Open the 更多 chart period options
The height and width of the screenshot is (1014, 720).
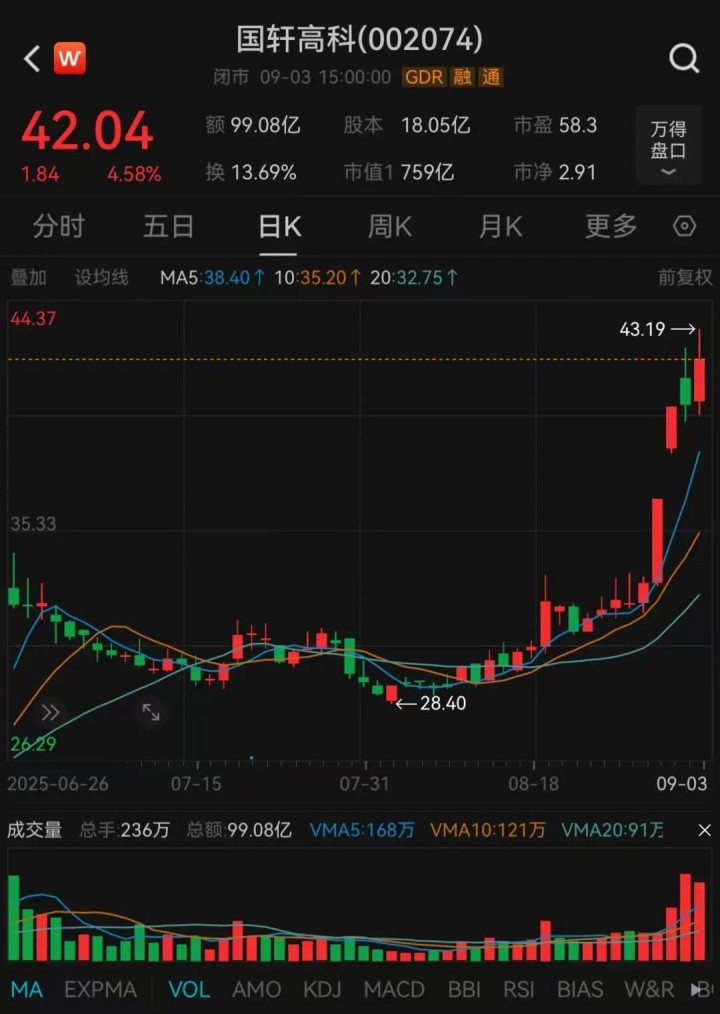click(610, 226)
